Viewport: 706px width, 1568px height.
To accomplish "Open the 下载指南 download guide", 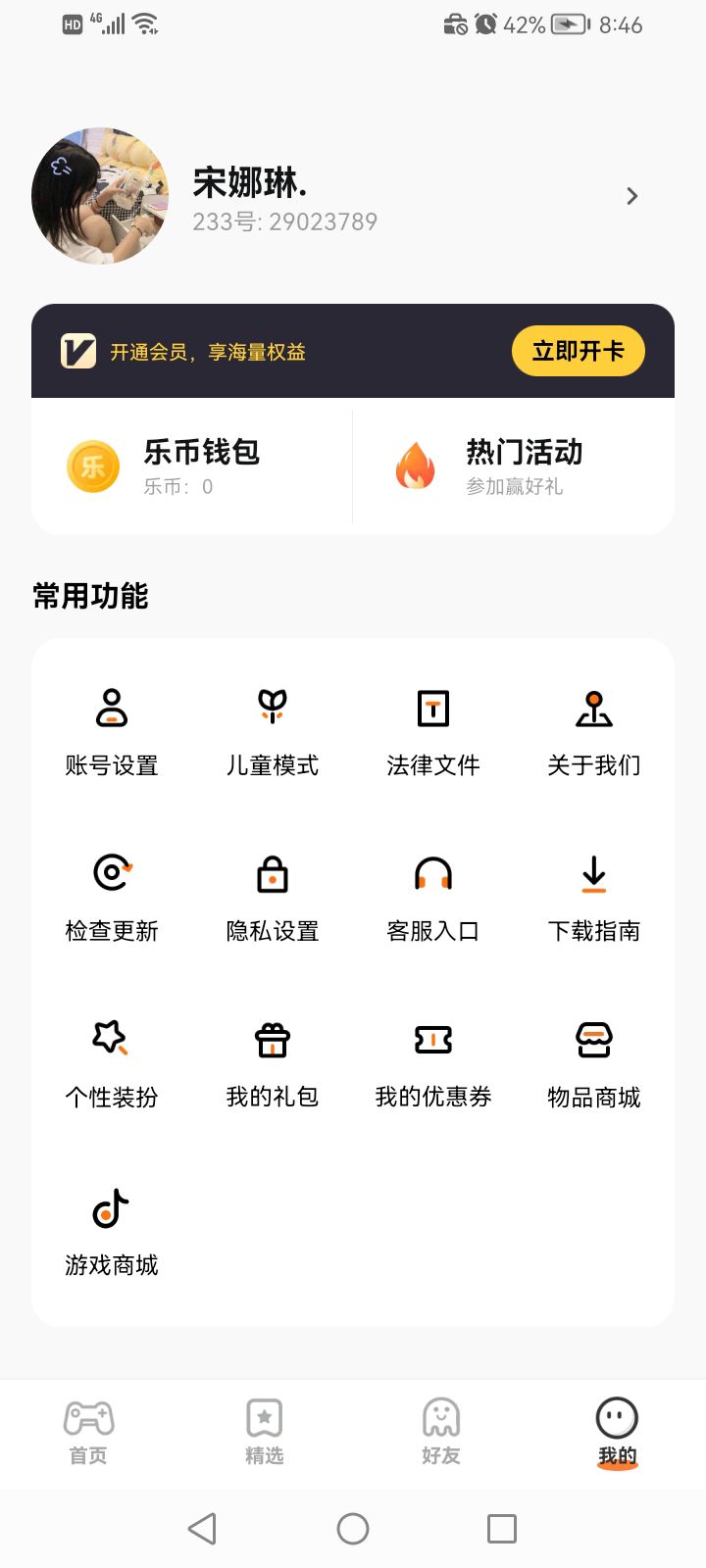I will coord(594,898).
